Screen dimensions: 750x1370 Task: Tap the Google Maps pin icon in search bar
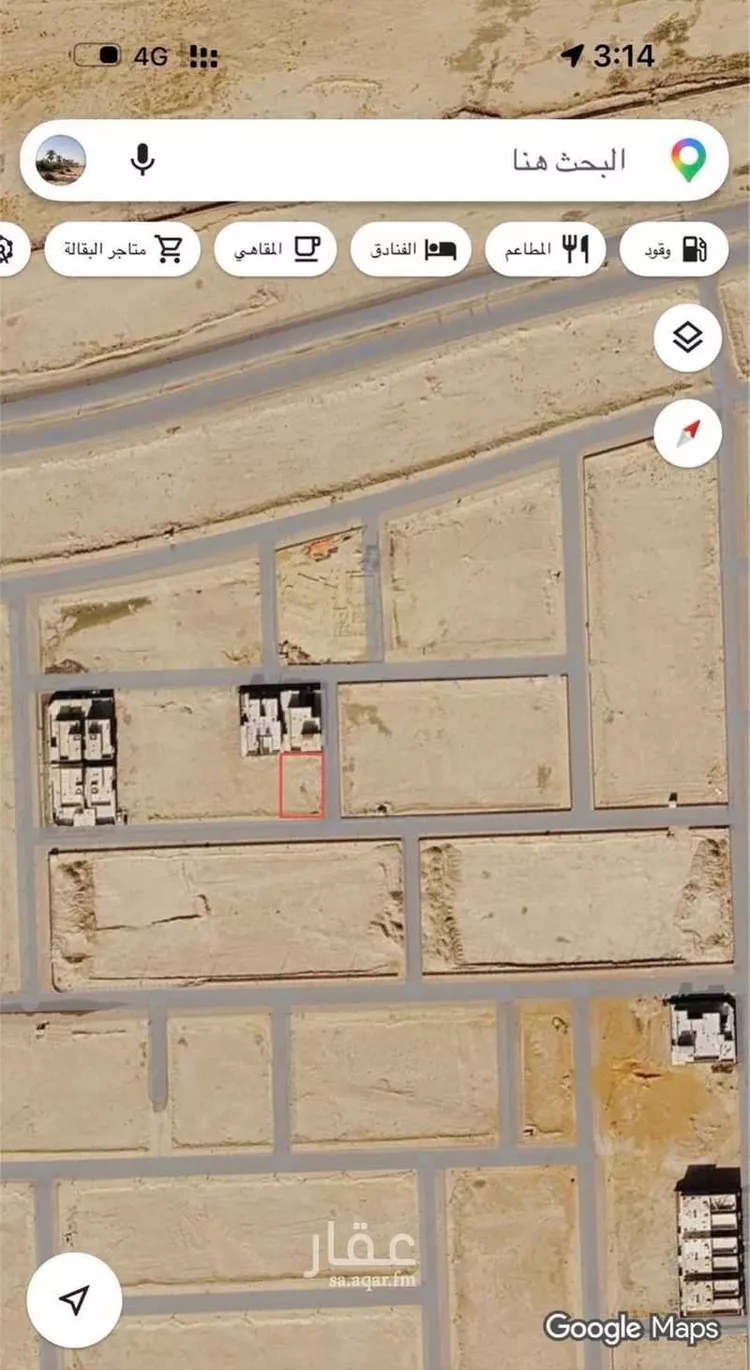pyautogui.click(x=689, y=160)
